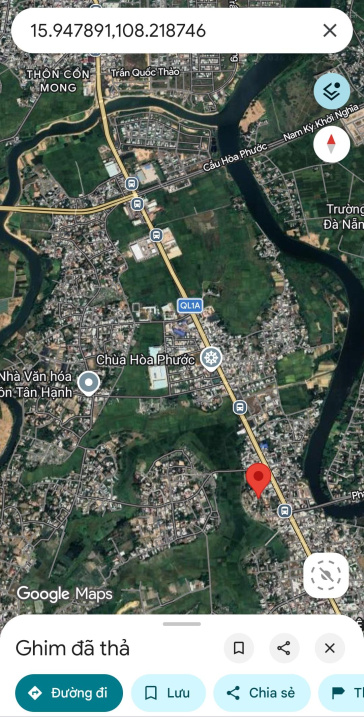The width and height of the screenshot is (364, 717).
Task: Get directions with Đường đi
Action: coord(69,693)
